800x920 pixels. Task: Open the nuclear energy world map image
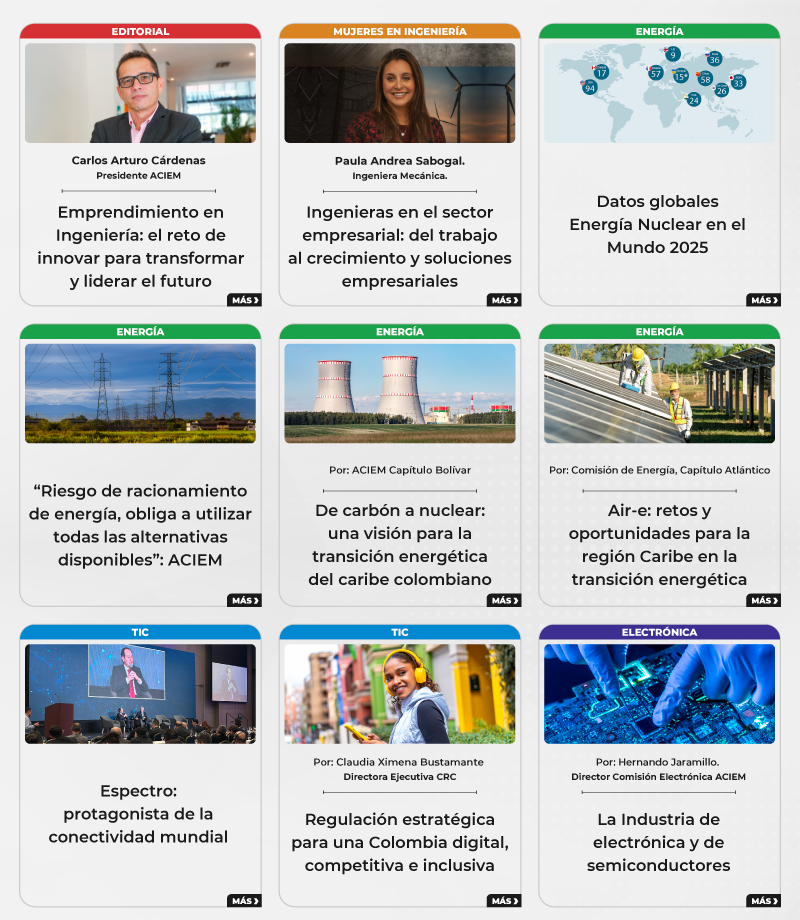pyautogui.click(x=659, y=93)
